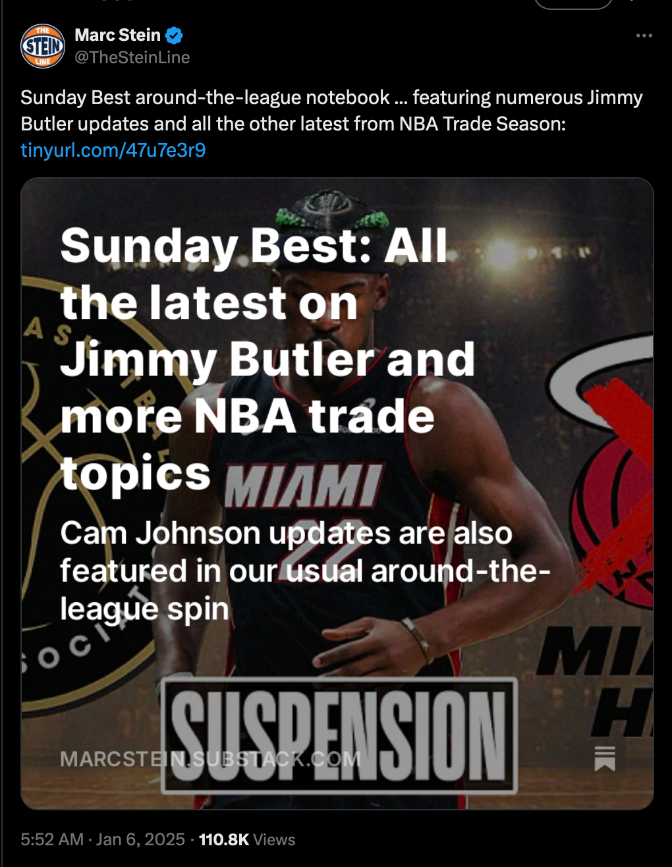This screenshot has height=867, width=672.
Task: Open Marc Stein's profile avatar
Action: (x=42, y=47)
